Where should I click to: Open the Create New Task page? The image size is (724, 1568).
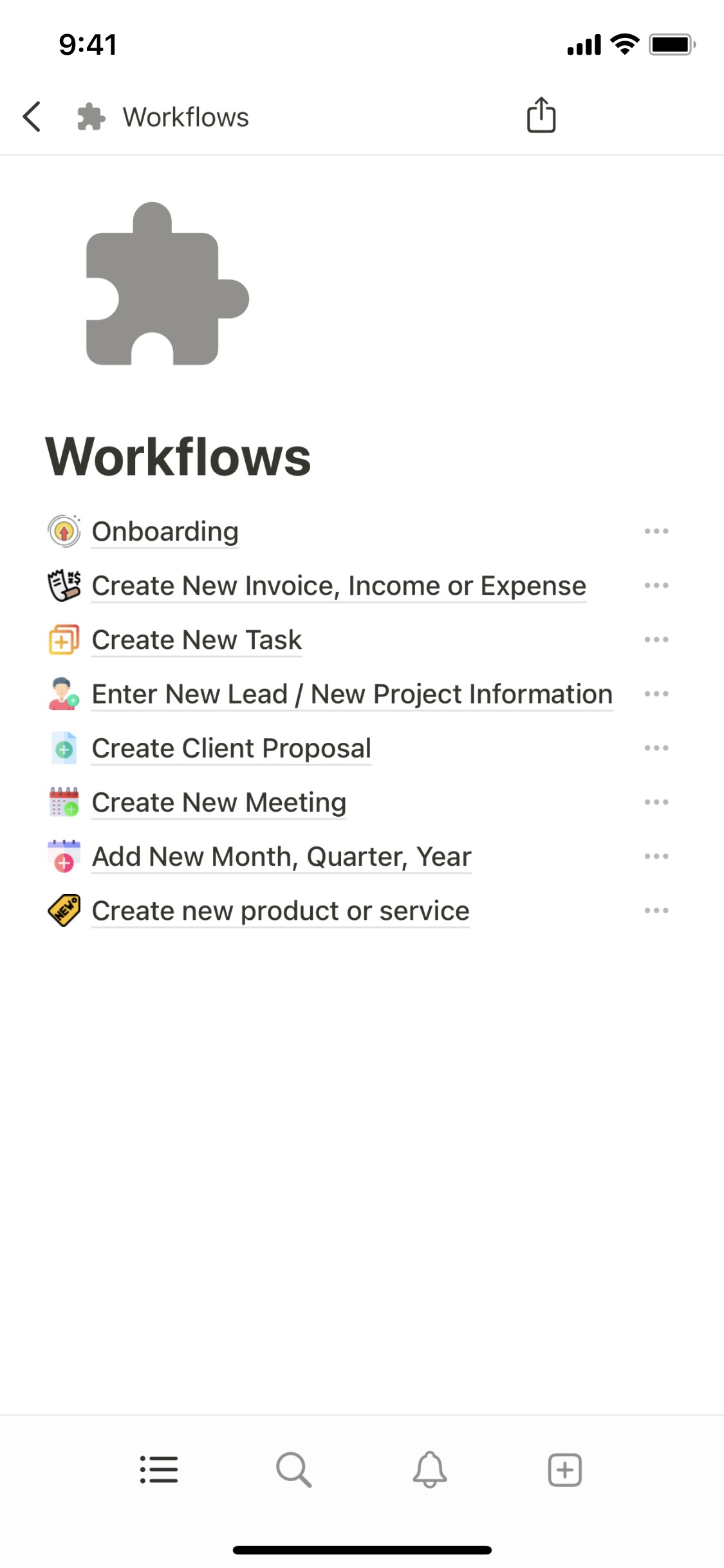196,640
